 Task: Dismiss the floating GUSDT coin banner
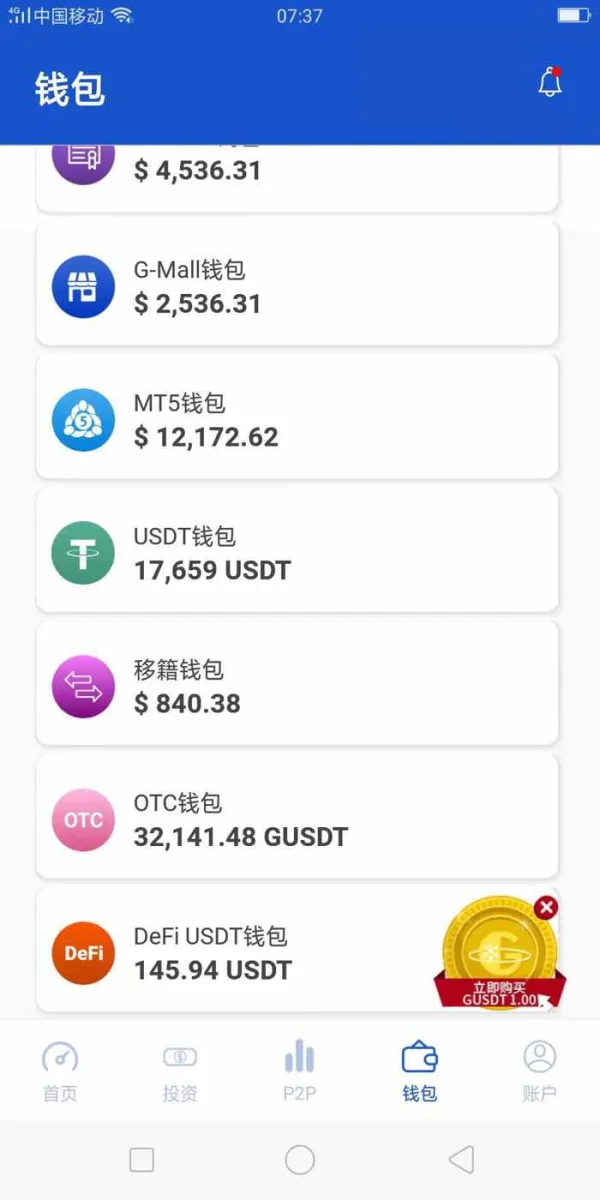(546, 908)
